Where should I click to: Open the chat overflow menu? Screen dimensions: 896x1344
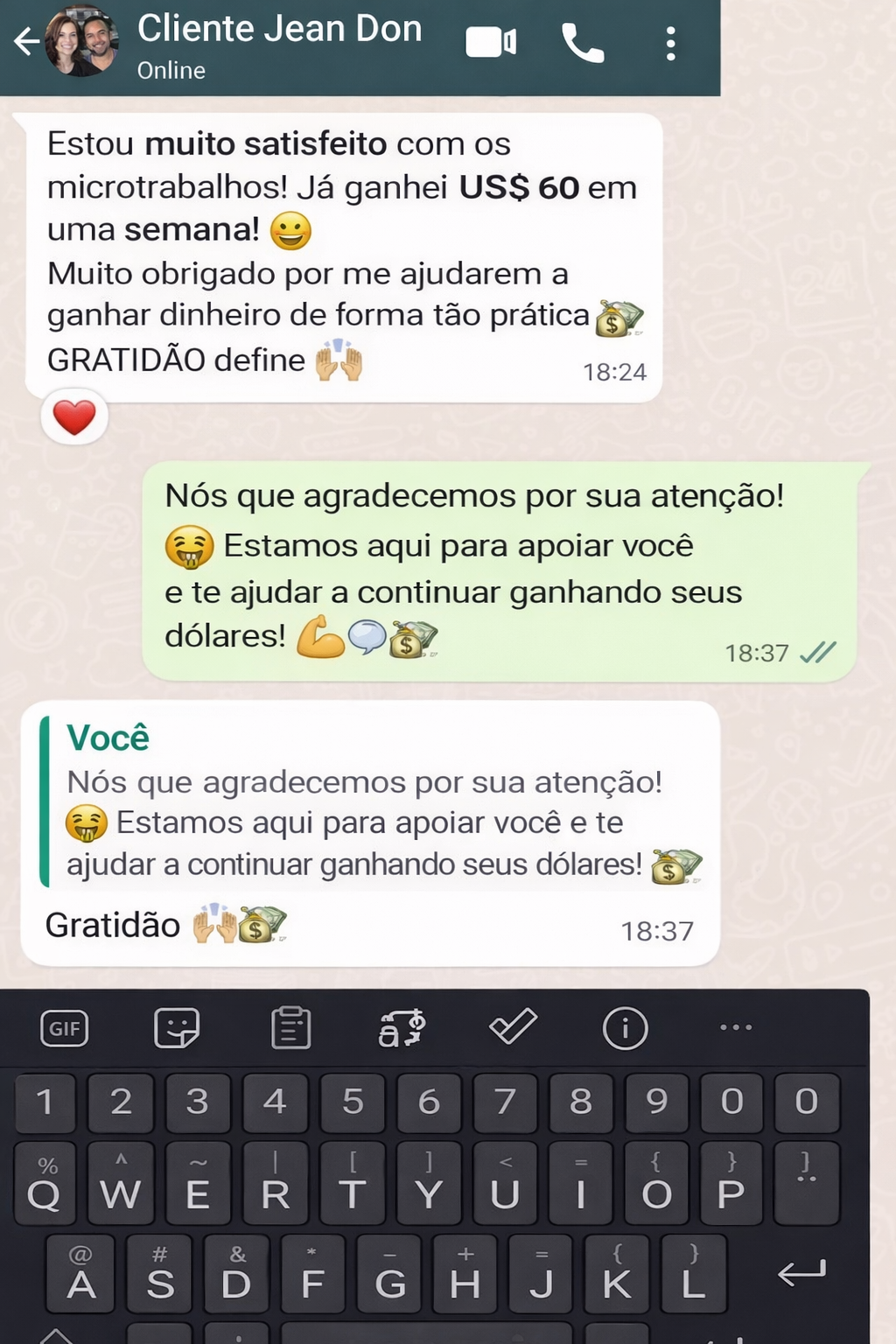[670, 43]
